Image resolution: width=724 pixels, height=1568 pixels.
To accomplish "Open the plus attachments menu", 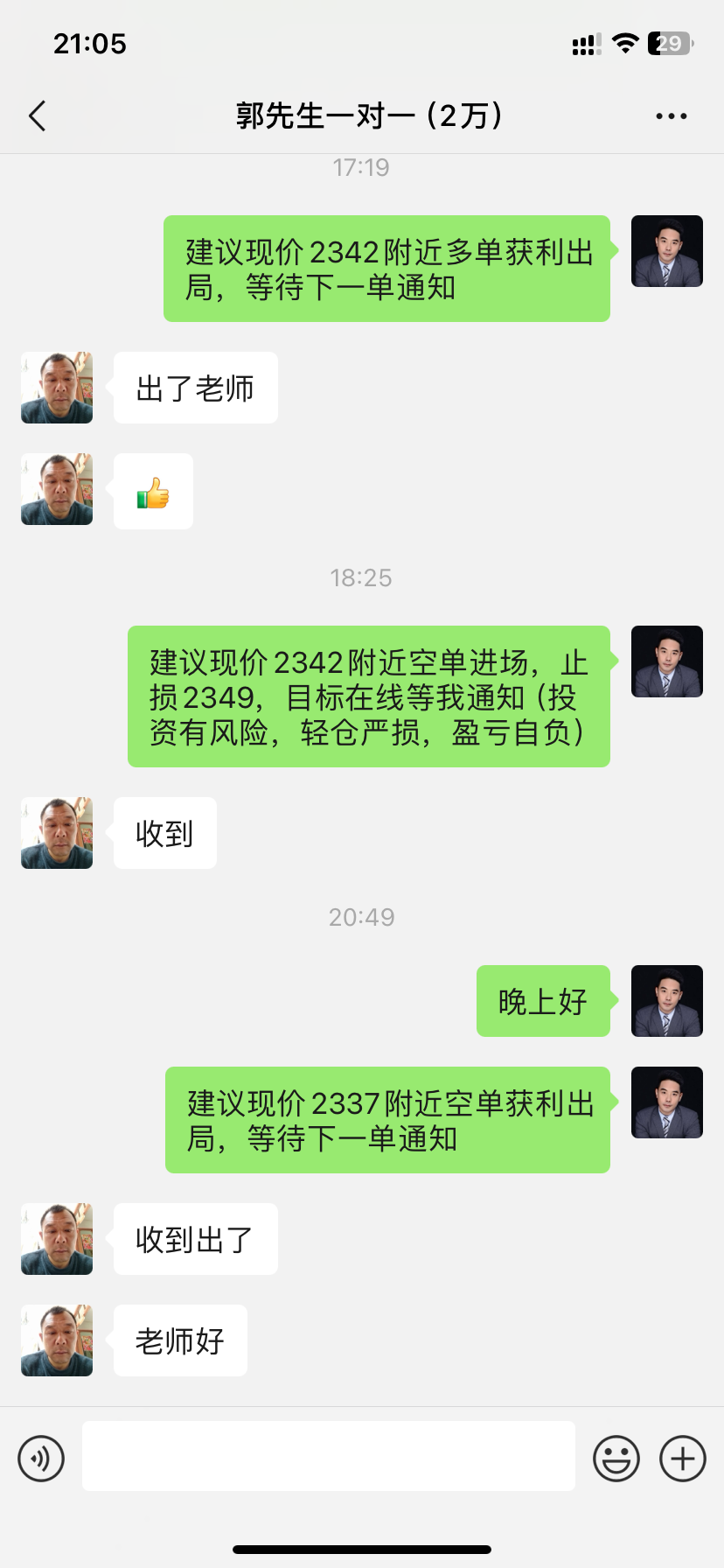I will click(682, 1459).
